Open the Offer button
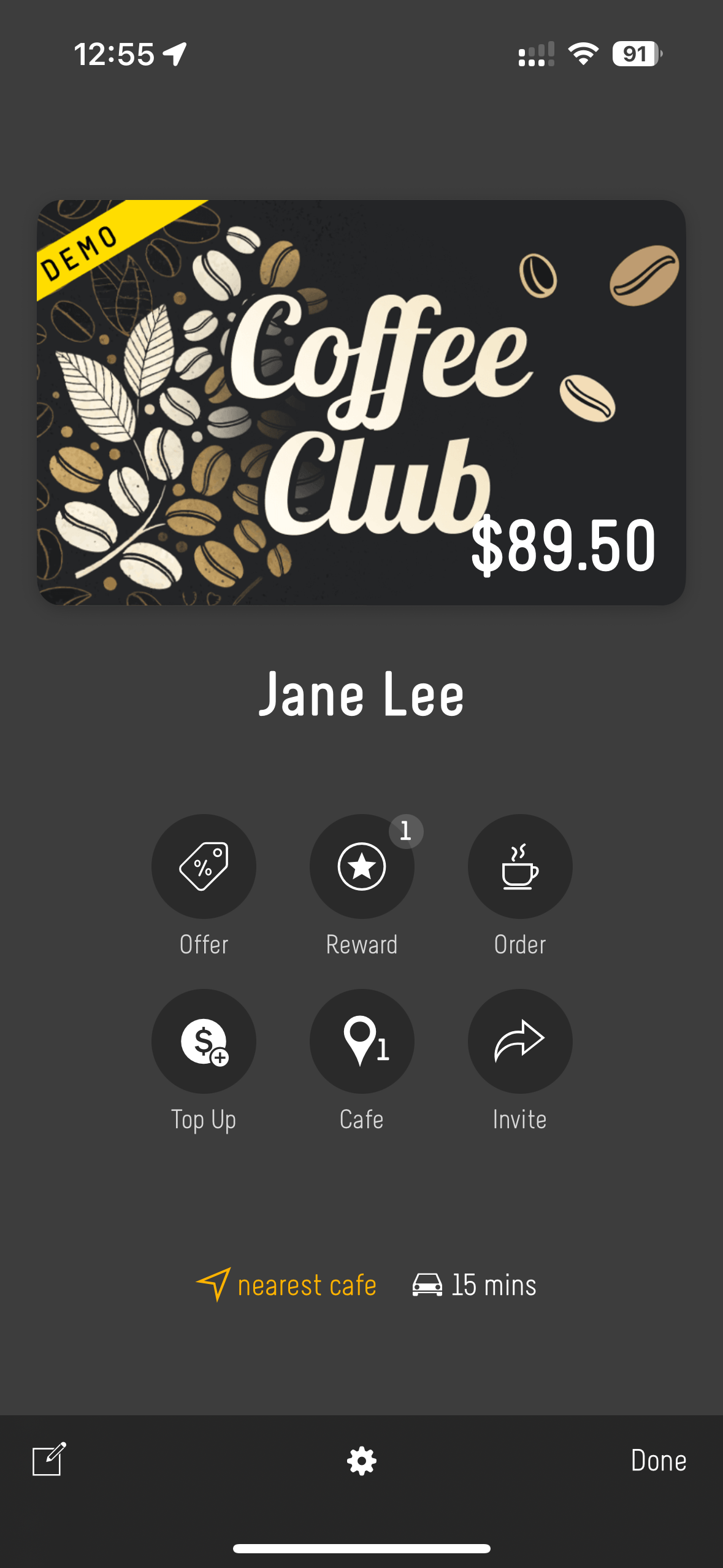This screenshot has width=723, height=1568. tap(204, 866)
